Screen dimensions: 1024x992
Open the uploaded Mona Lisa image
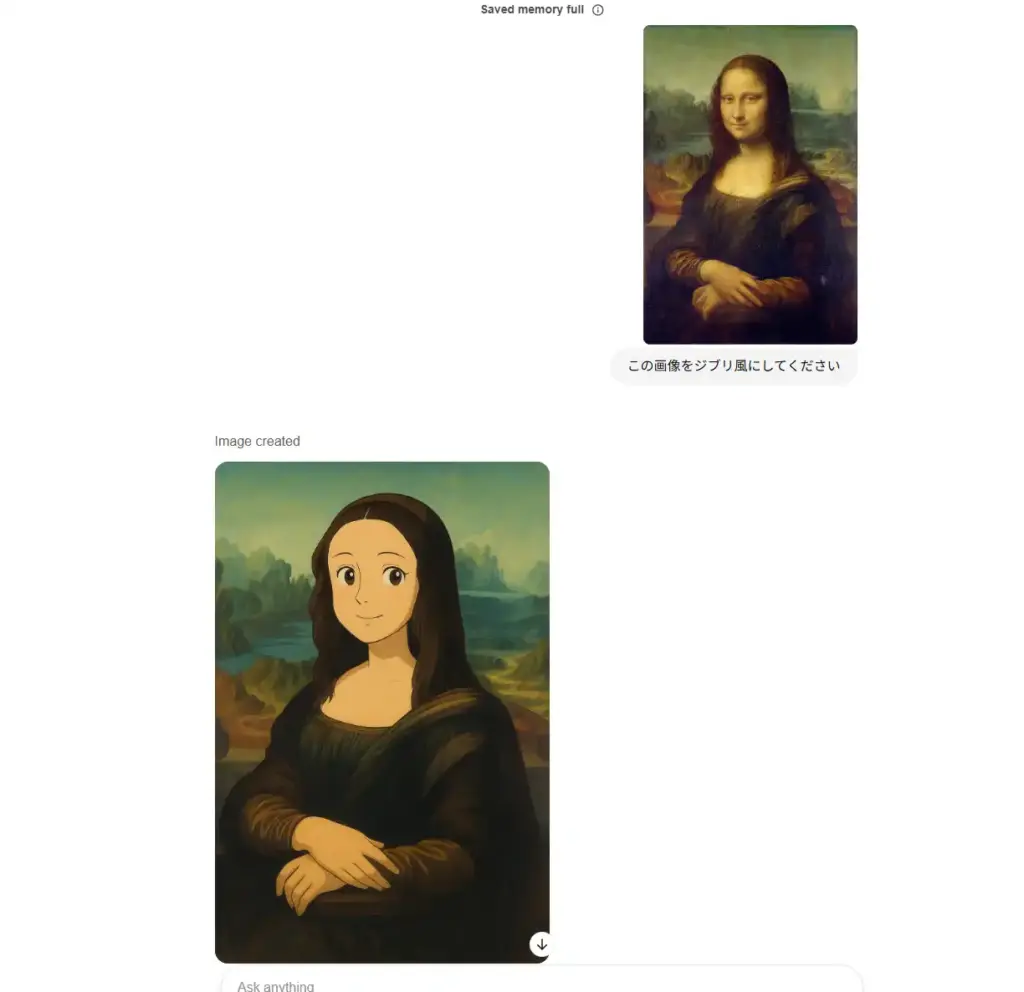click(x=750, y=184)
